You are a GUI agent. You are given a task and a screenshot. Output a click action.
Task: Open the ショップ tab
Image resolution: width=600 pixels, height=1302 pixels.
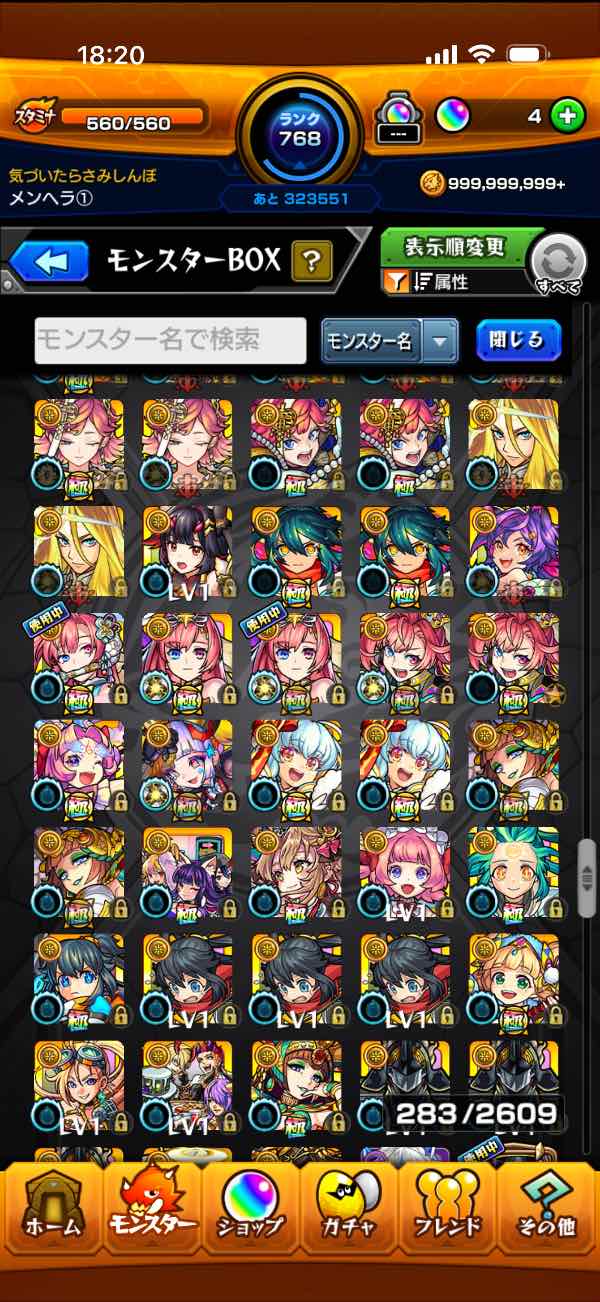(250, 1213)
